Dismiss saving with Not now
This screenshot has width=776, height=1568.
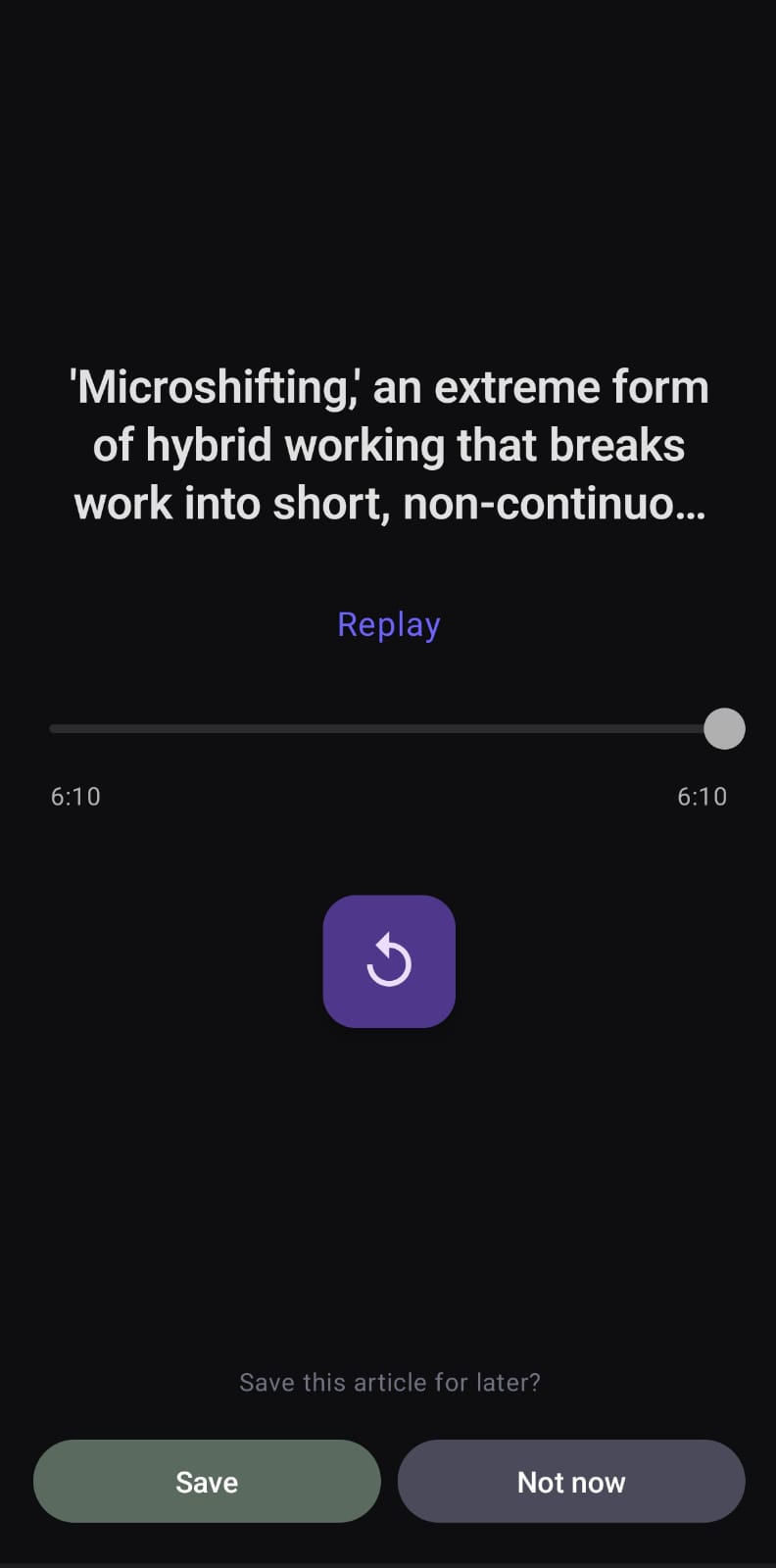[571, 1481]
